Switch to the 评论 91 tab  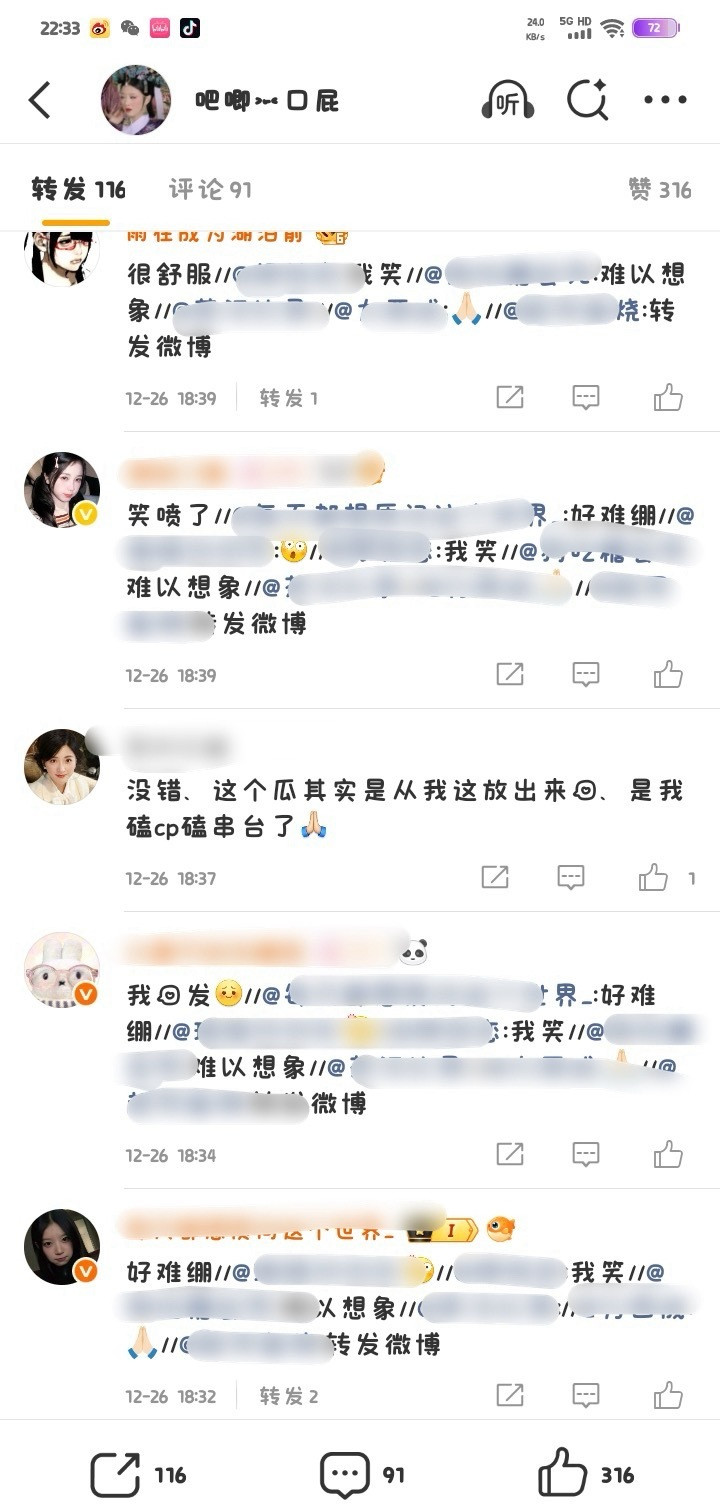tap(211, 189)
